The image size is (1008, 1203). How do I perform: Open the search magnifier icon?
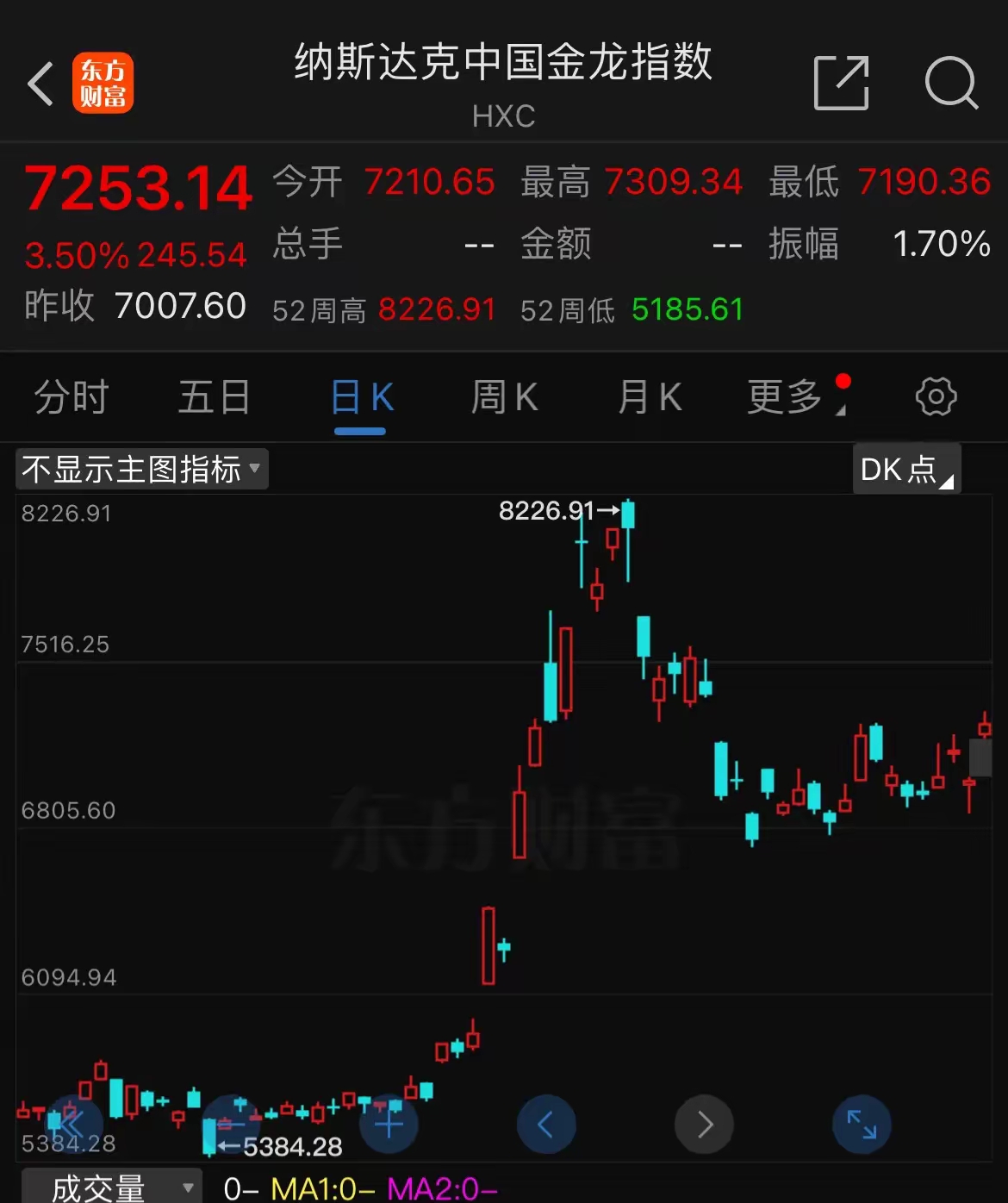tap(951, 84)
